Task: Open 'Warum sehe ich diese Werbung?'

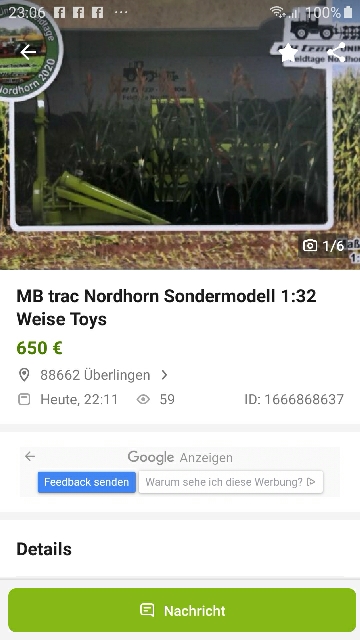Action: pyautogui.click(x=231, y=482)
